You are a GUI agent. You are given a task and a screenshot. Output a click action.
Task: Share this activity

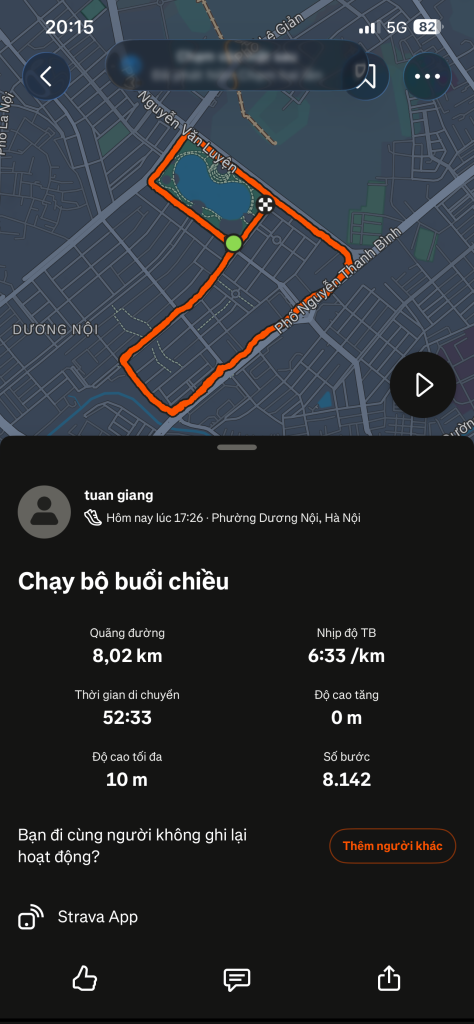click(x=389, y=978)
